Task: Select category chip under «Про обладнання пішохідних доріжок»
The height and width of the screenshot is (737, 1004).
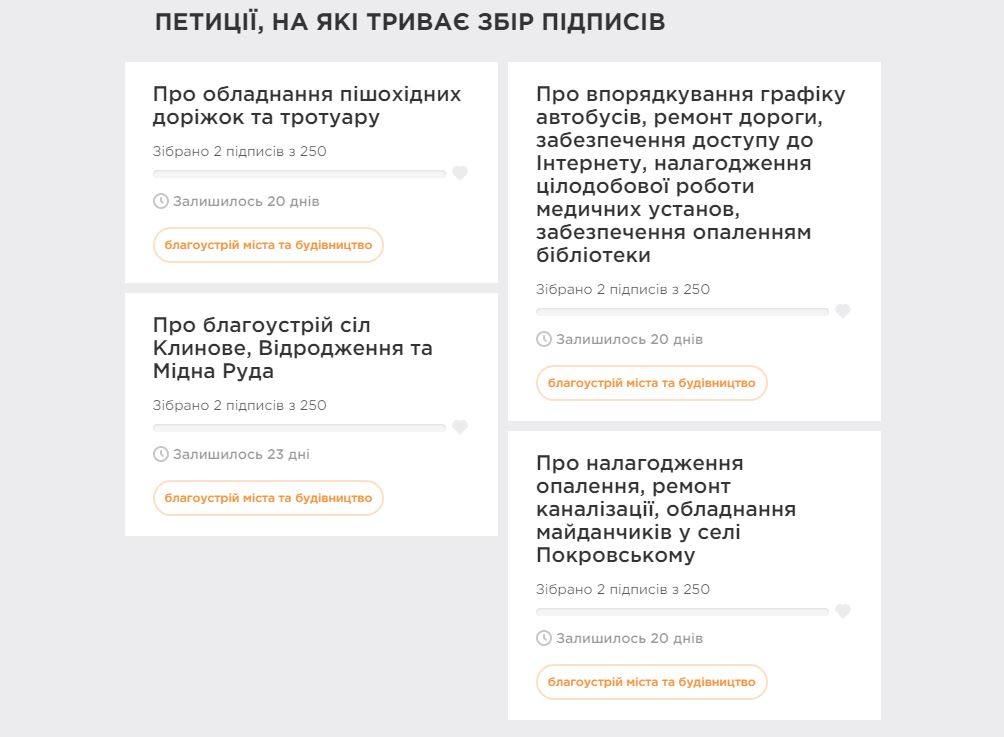Action: (x=268, y=245)
